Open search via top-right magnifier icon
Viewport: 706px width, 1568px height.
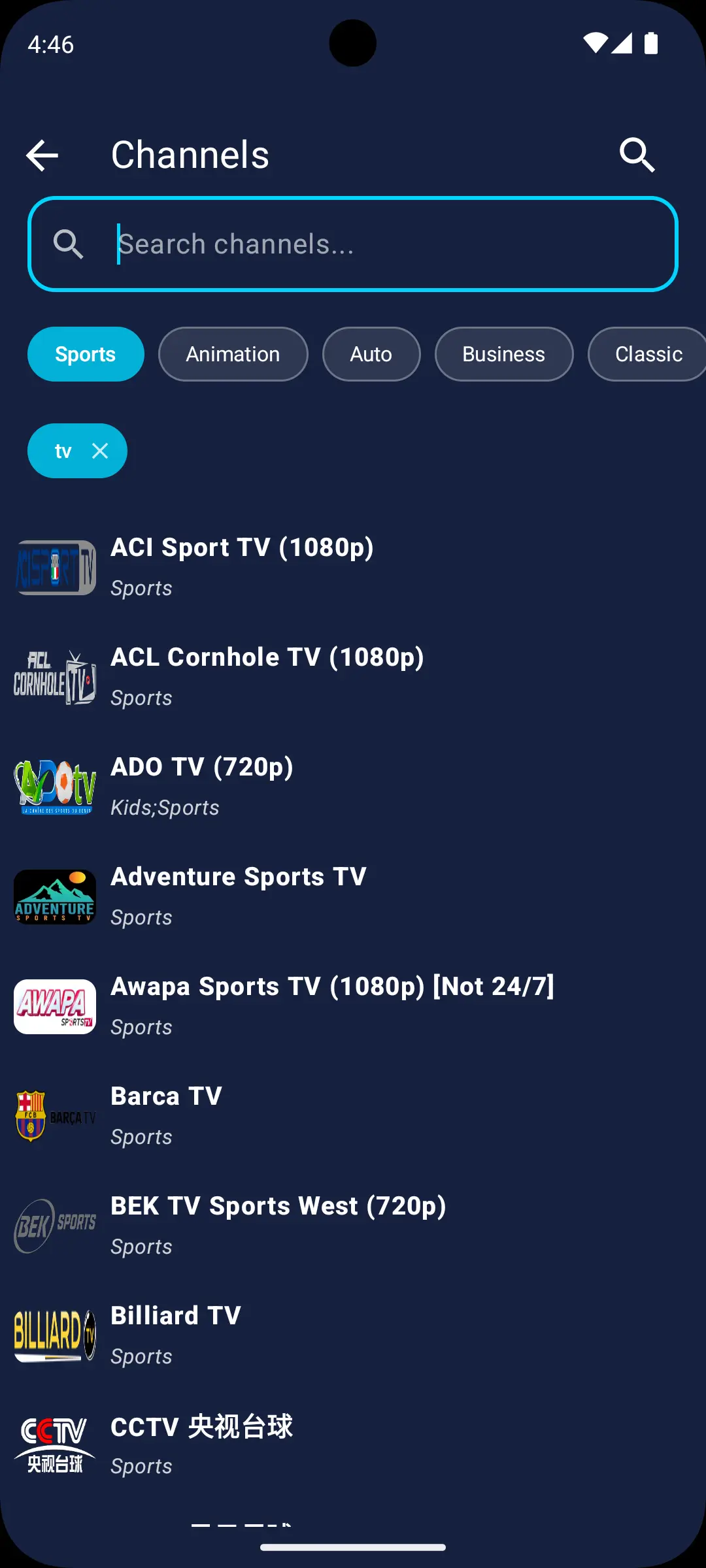coord(637,154)
